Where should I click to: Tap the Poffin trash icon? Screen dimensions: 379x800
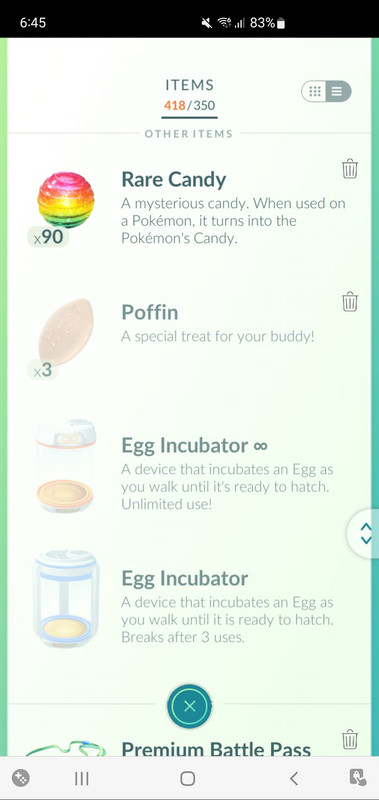350,302
